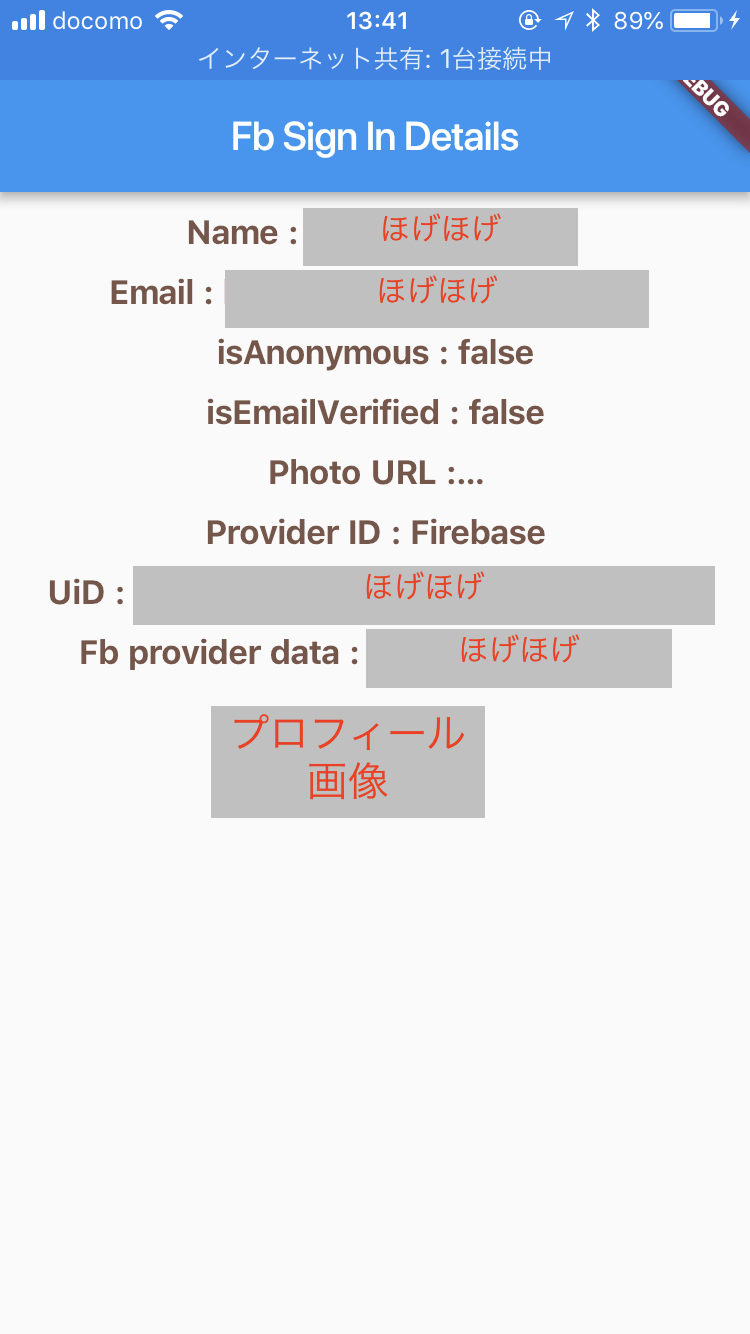
Task: Tap the gray Name value placeholder
Action: pos(440,236)
